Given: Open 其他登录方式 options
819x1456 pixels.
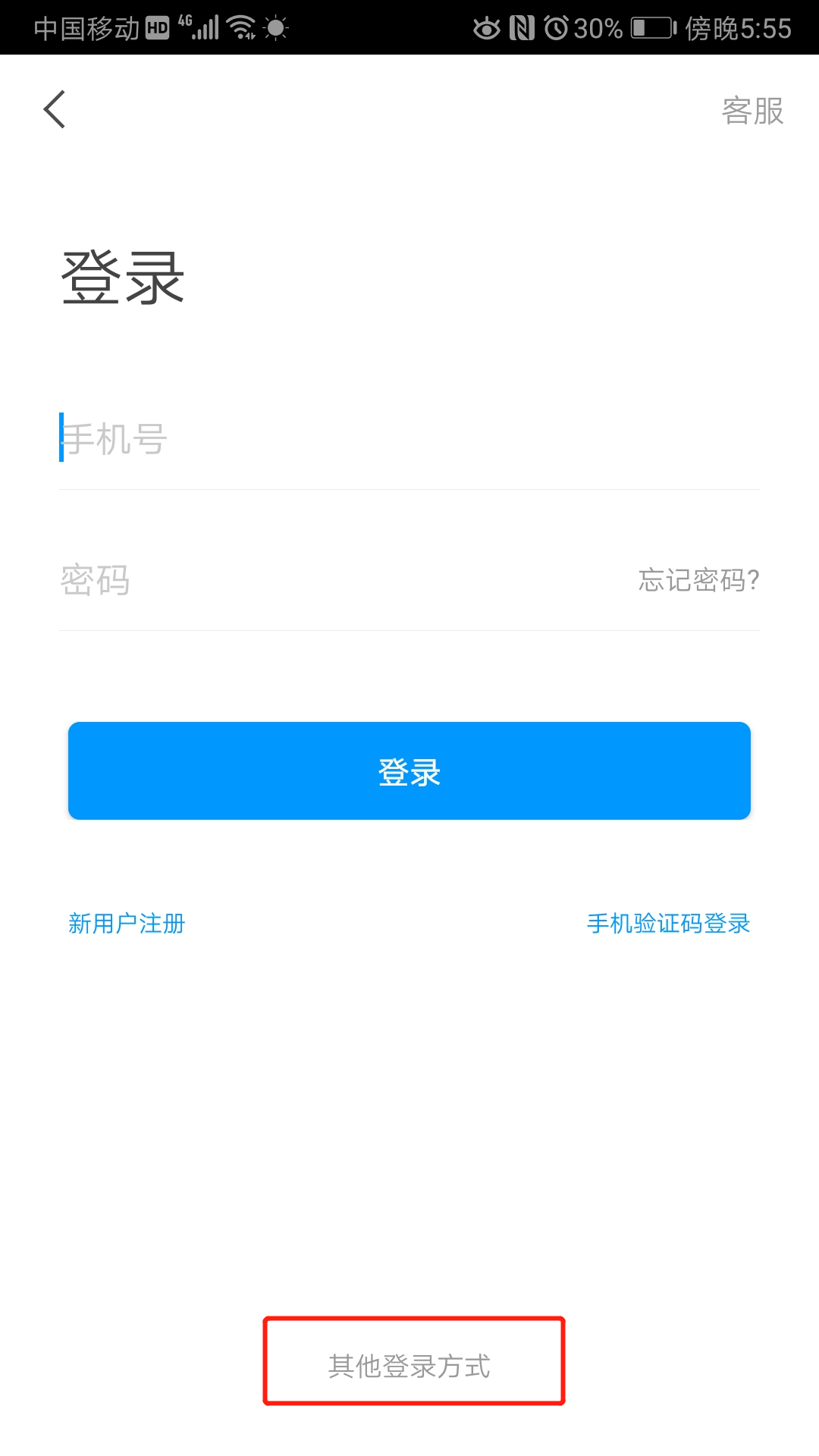Looking at the screenshot, I should coord(409,1366).
